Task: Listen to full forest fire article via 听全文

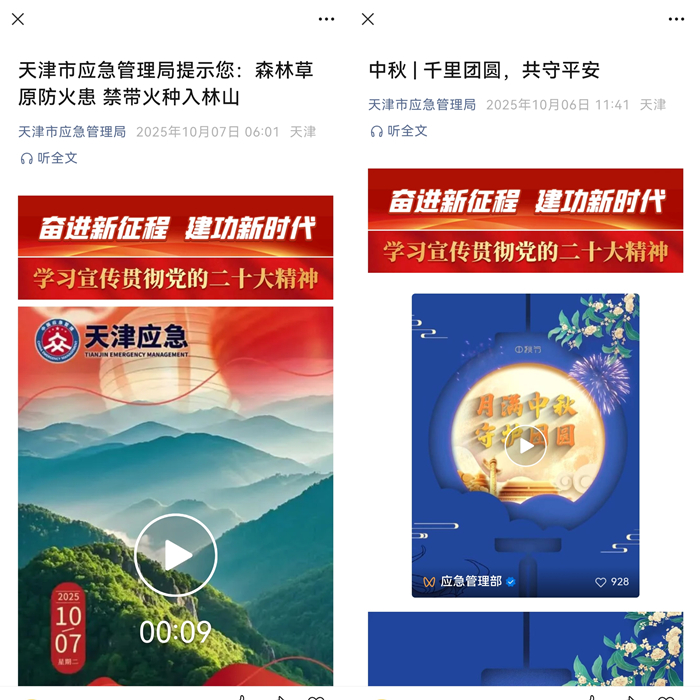Action: point(49,158)
